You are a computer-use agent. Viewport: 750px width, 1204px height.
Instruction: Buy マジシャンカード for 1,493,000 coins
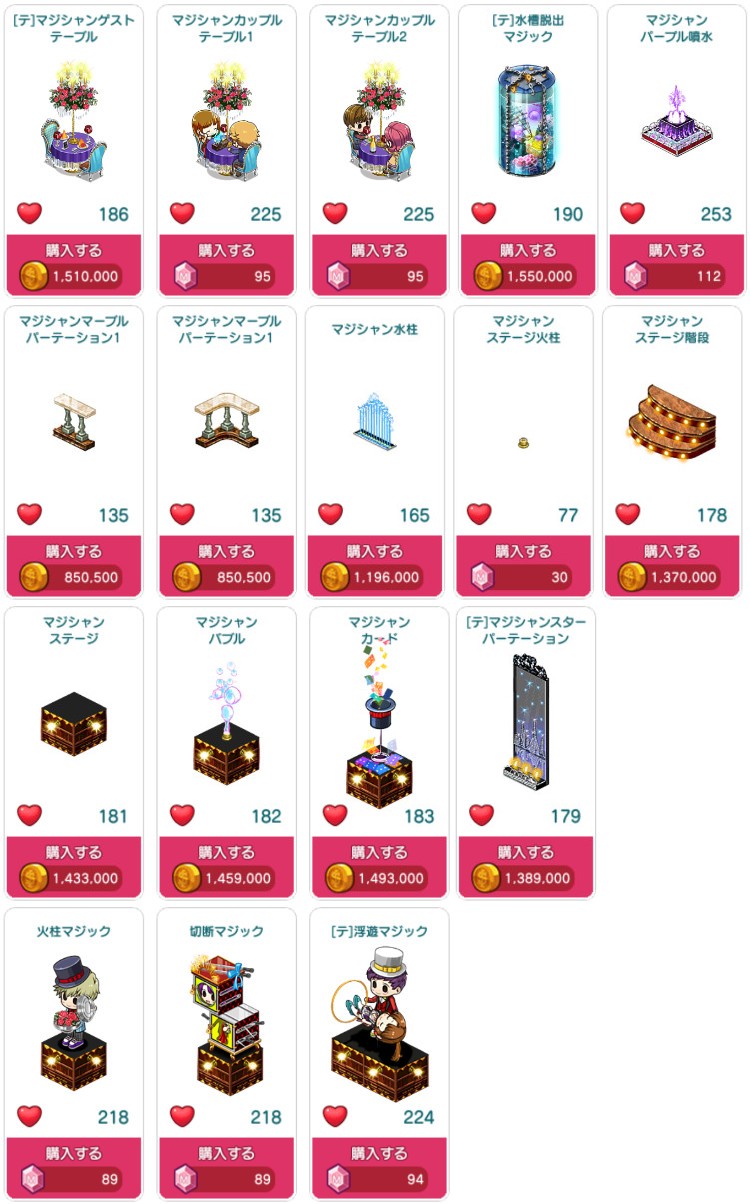click(x=379, y=866)
